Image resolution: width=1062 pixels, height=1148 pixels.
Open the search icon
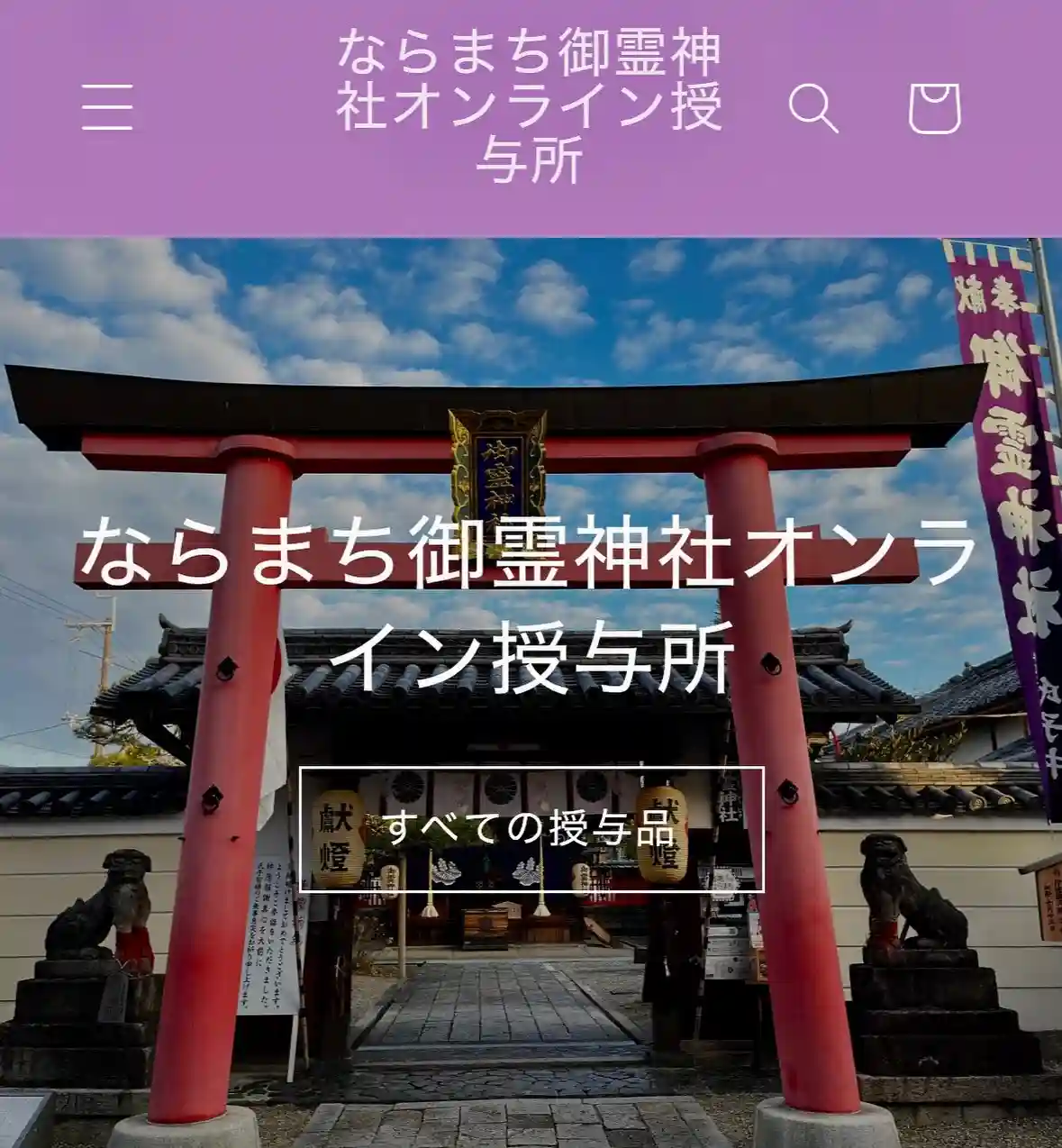click(x=812, y=108)
